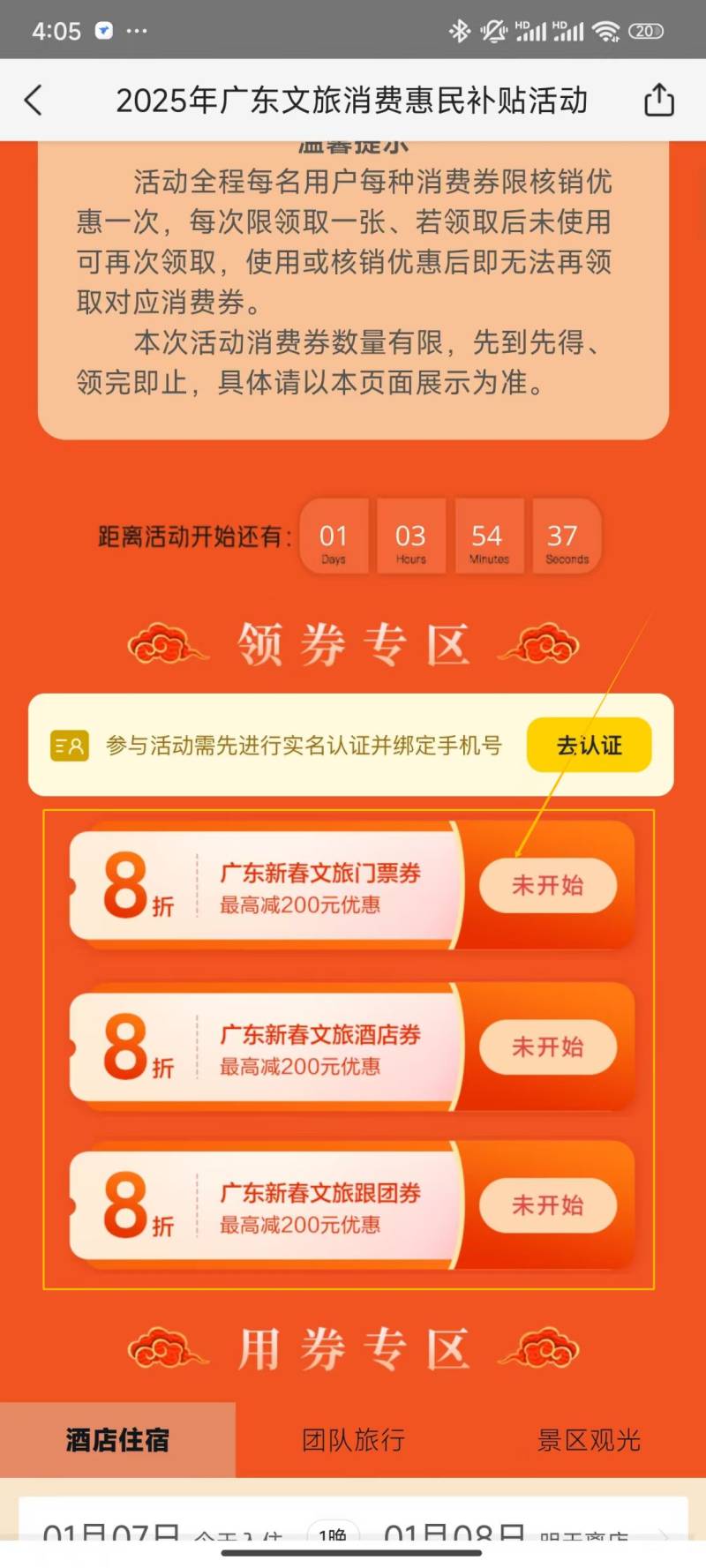This screenshot has width=706, height=1568.
Task: Share this activity page
Action: [x=658, y=100]
